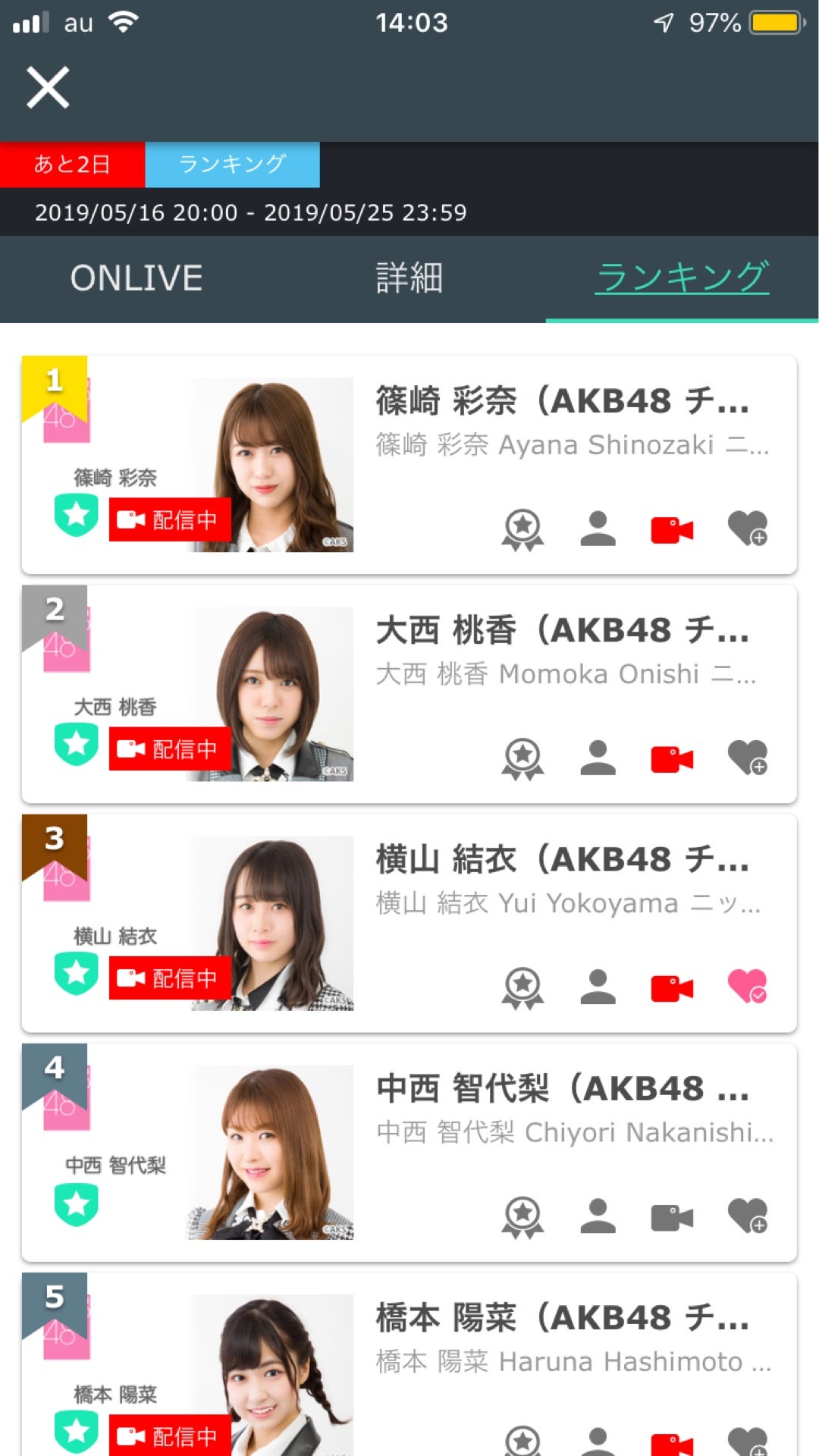Image resolution: width=819 pixels, height=1456 pixels.
Task: View 中西 智代梨's profile via person icon
Action: pos(598,1216)
